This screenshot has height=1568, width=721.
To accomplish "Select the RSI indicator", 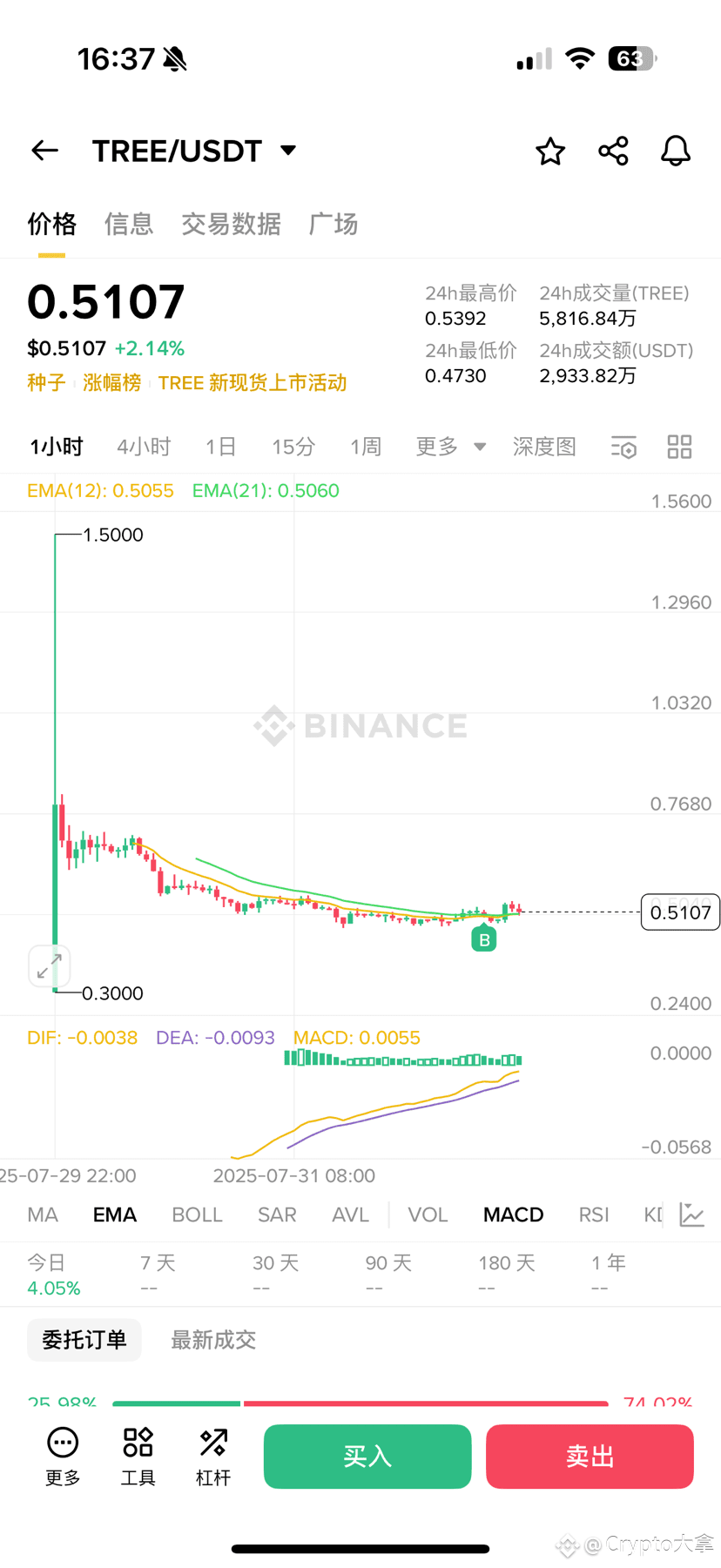I will [594, 1215].
